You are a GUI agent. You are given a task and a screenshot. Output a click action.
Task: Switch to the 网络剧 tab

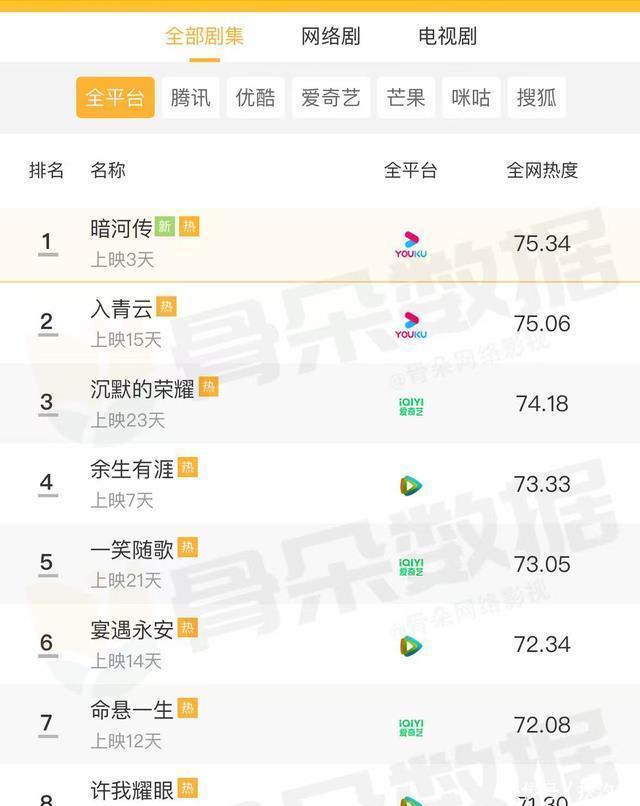330,37
